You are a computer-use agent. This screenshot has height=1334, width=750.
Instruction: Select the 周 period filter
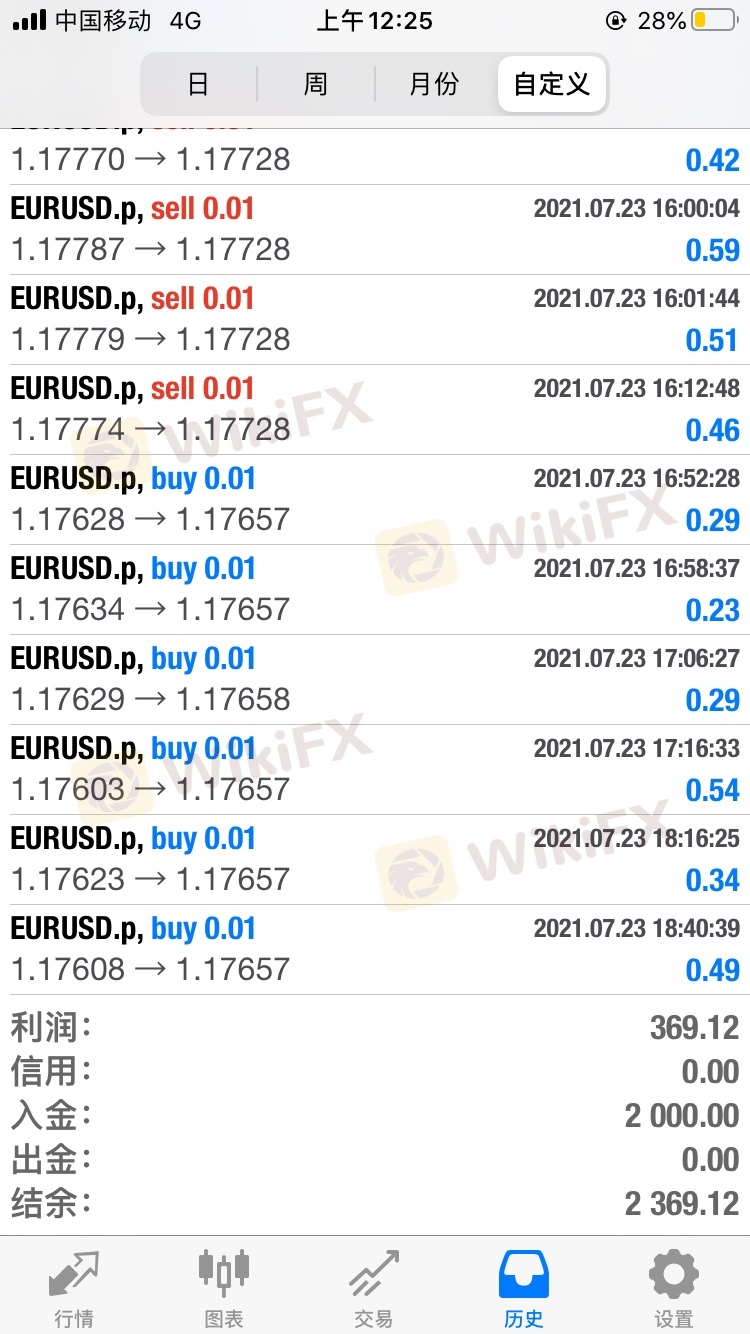[316, 84]
